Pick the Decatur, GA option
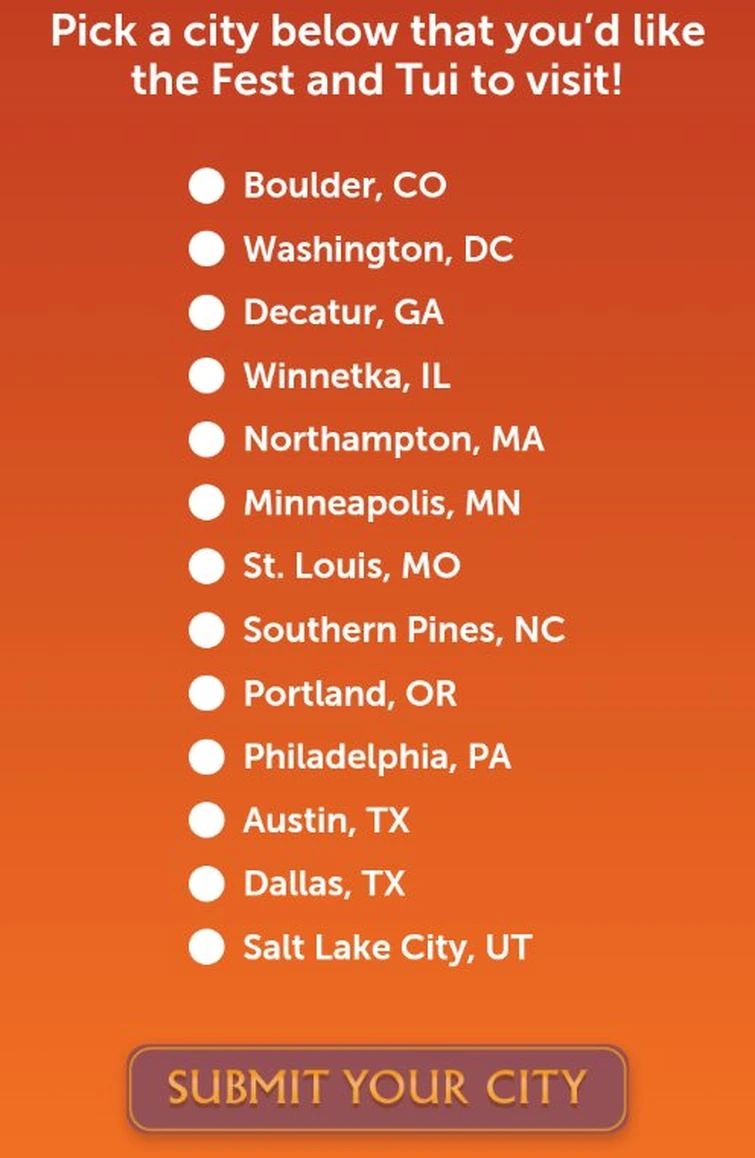The image size is (755, 1158). 207,313
